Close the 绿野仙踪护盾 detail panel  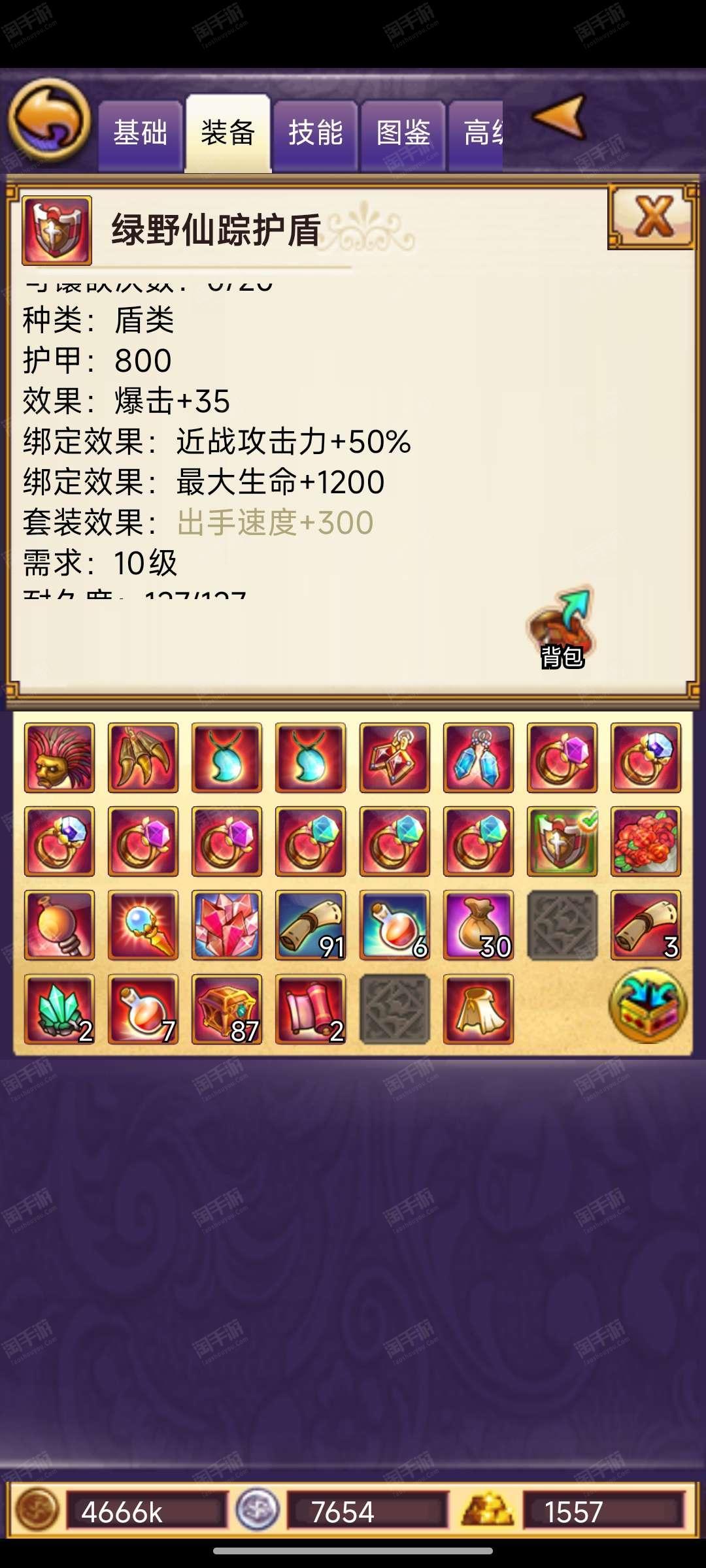[x=652, y=216]
